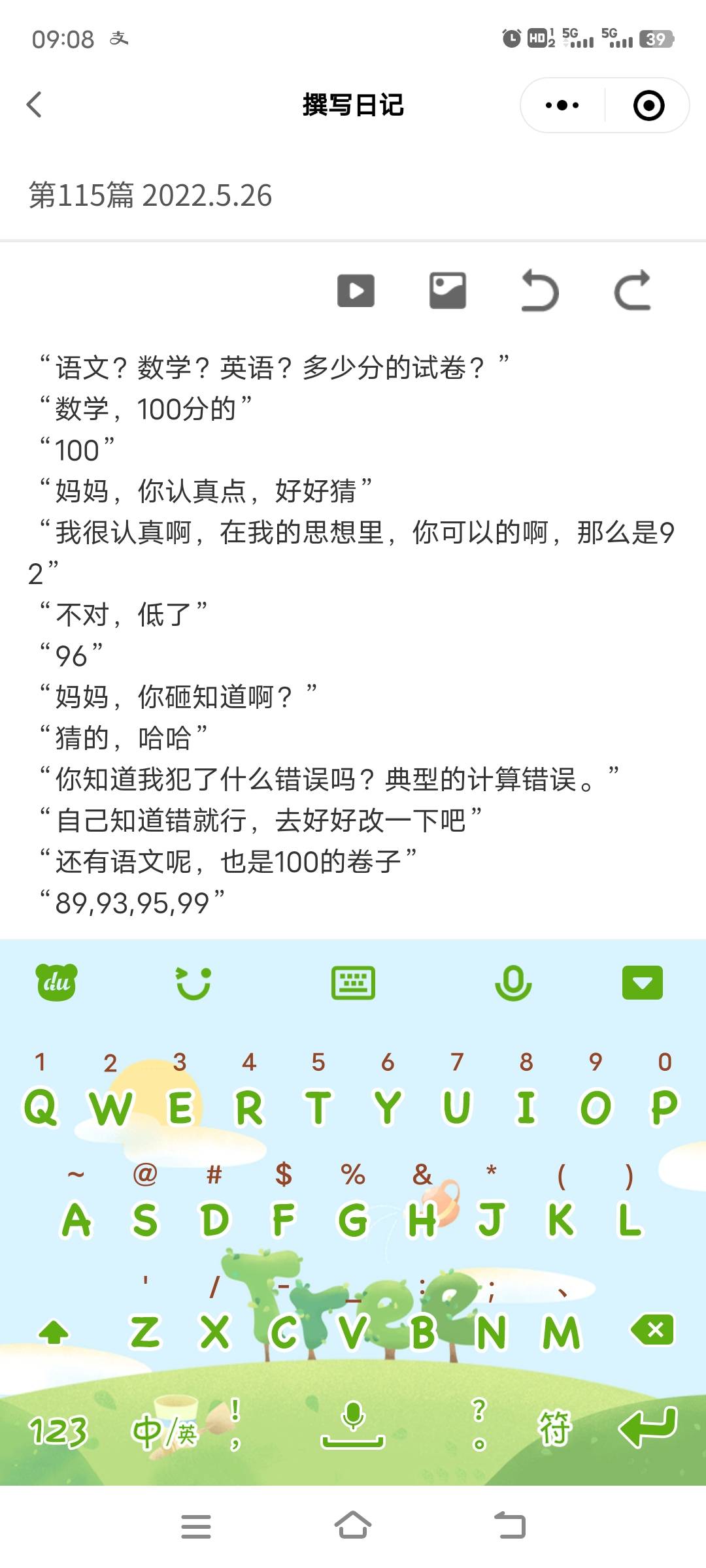Redo the undone edit

631,291
